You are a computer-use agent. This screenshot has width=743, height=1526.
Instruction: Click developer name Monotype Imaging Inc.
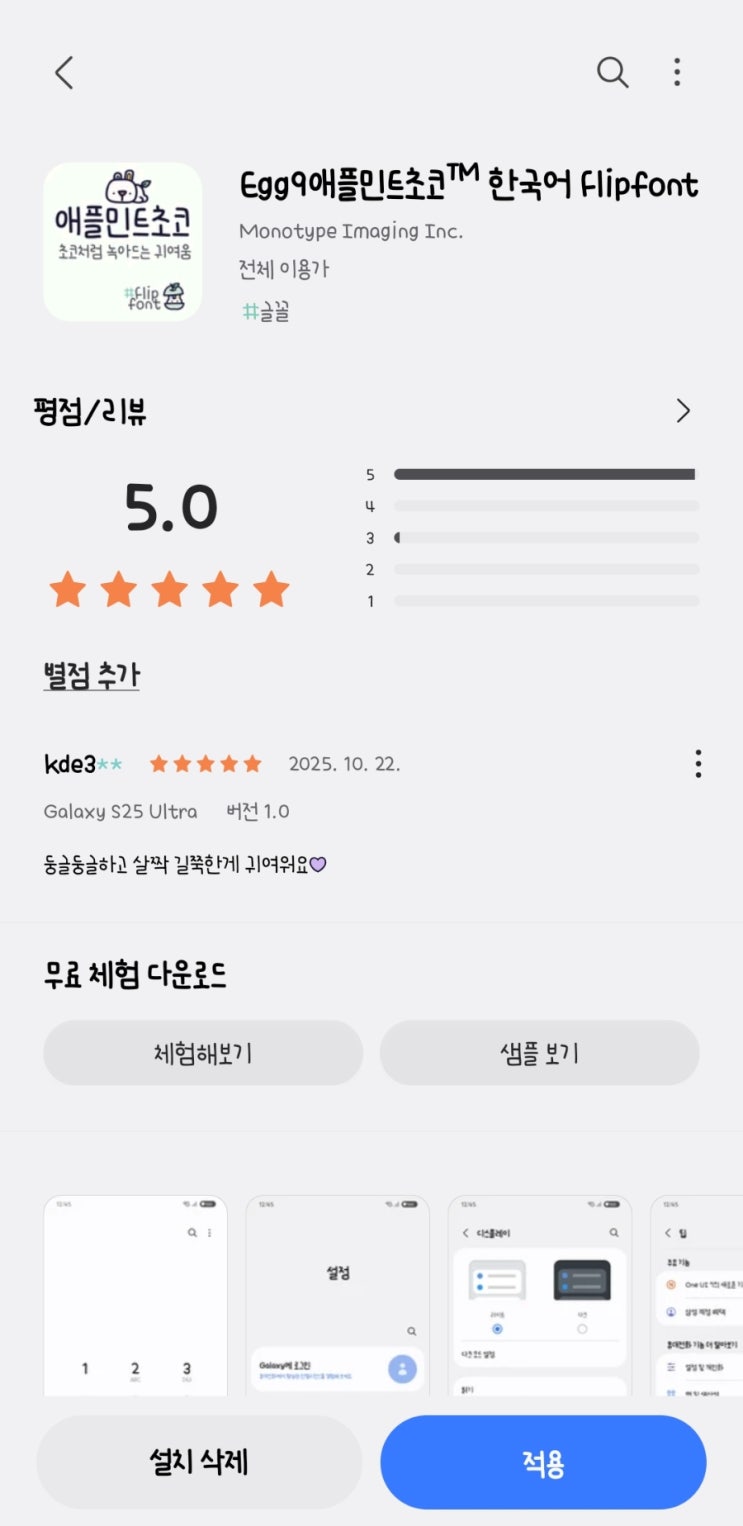pos(353,230)
